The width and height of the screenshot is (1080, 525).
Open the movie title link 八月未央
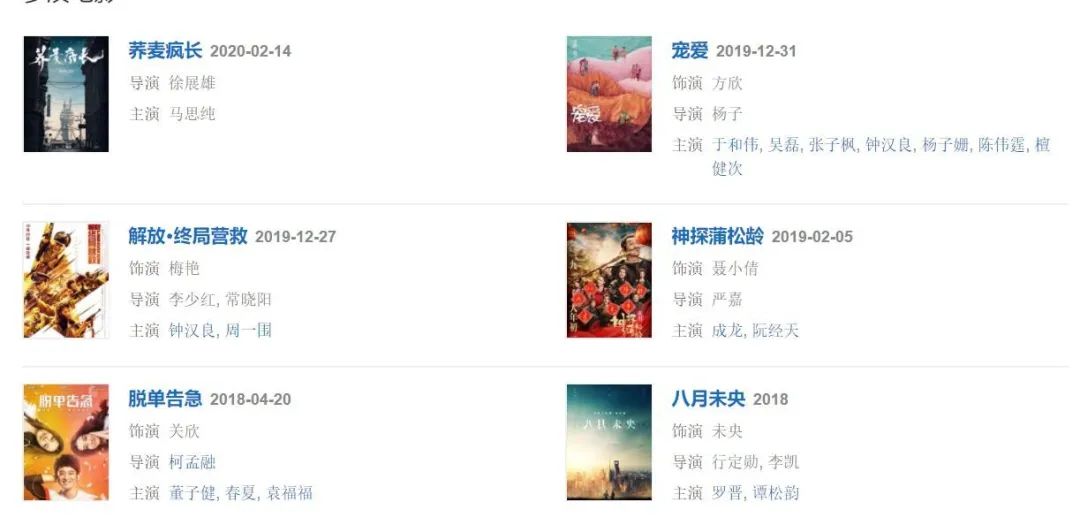pyautogui.click(x=708, y=398)
